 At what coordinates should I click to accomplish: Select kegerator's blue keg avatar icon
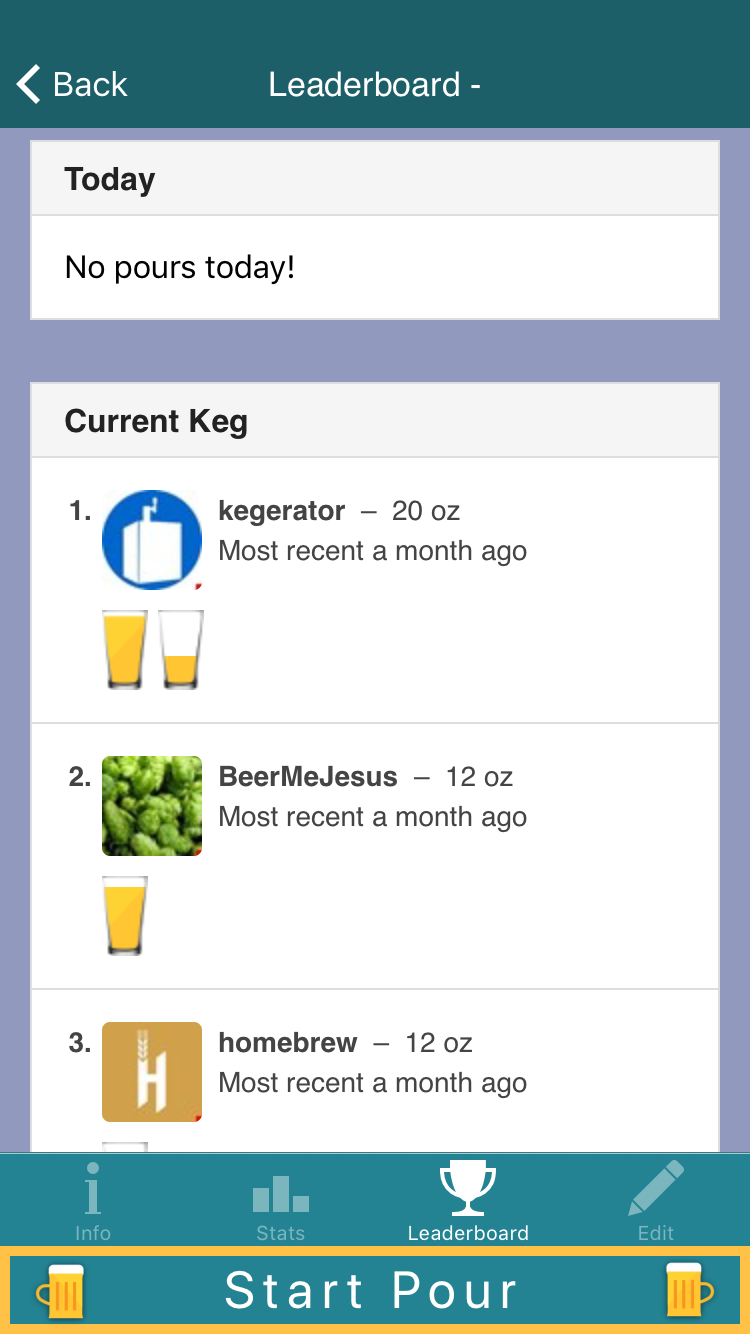coord(151,539)
